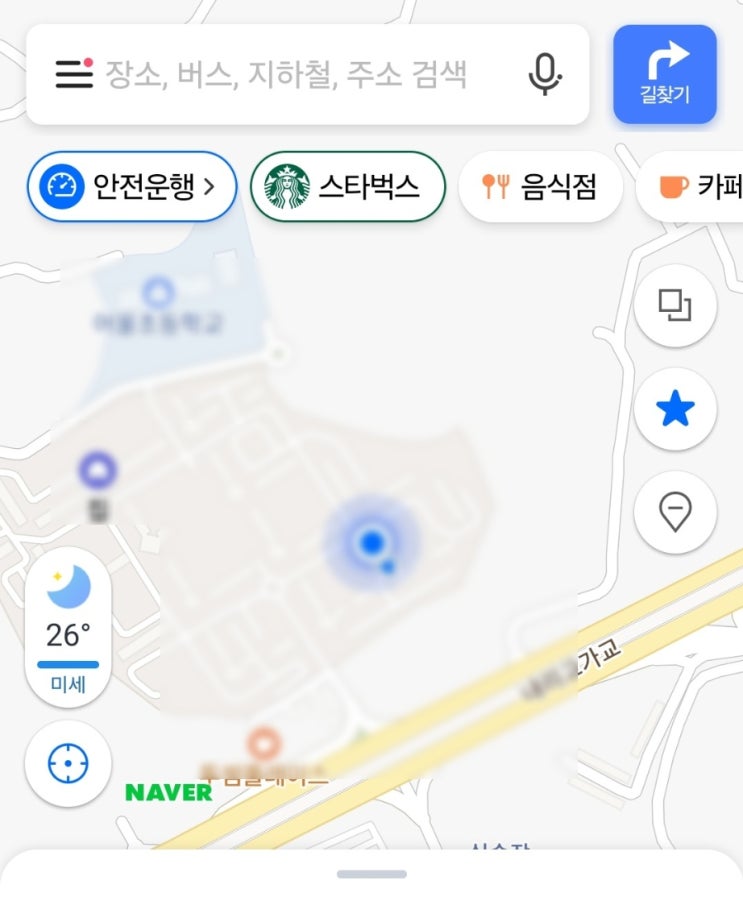Tap the bottom sheet handle
Screen dimensions: 743x897
point(372,874)
